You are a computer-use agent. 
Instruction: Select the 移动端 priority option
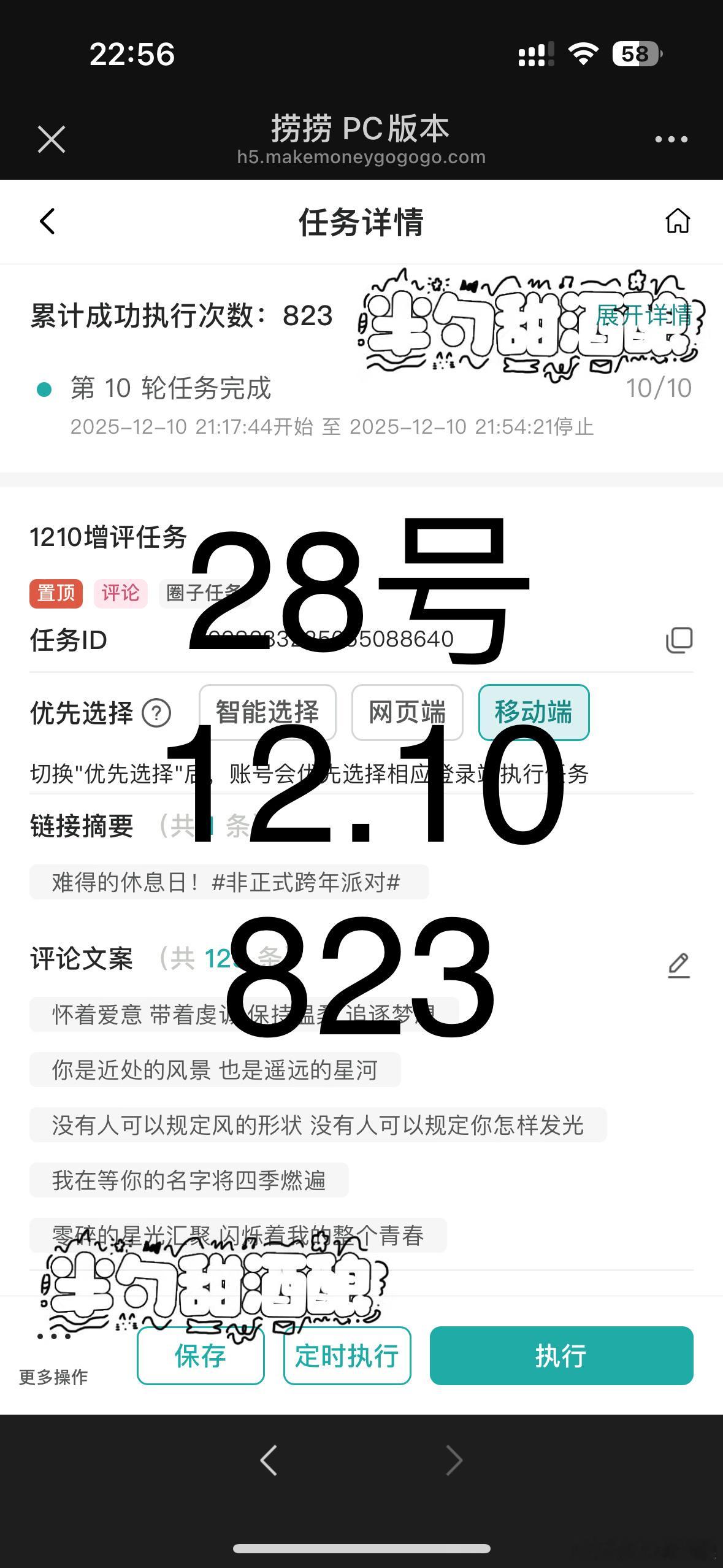click(533, 712)
